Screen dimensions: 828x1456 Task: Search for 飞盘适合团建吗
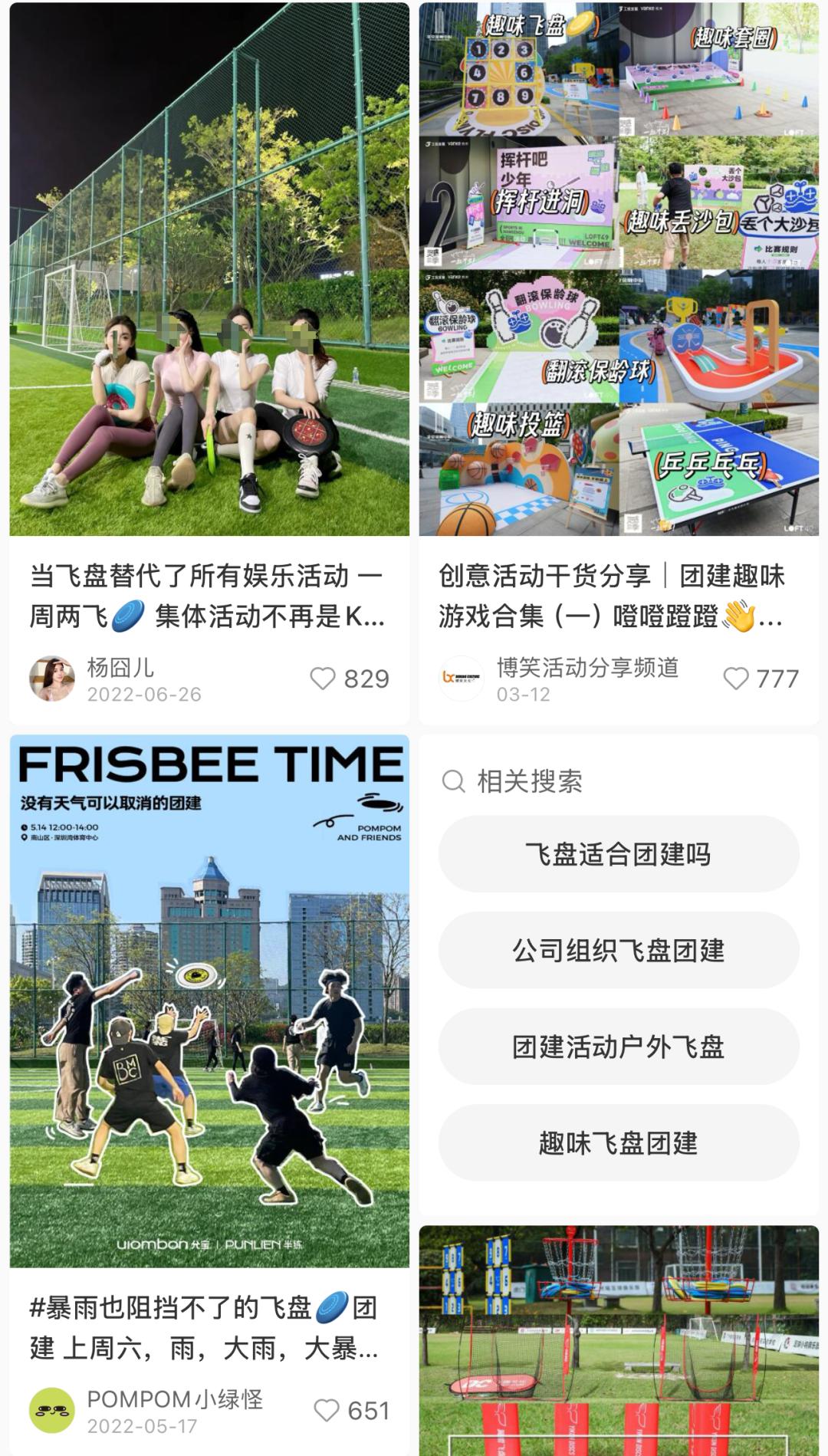tap(618, 854)
